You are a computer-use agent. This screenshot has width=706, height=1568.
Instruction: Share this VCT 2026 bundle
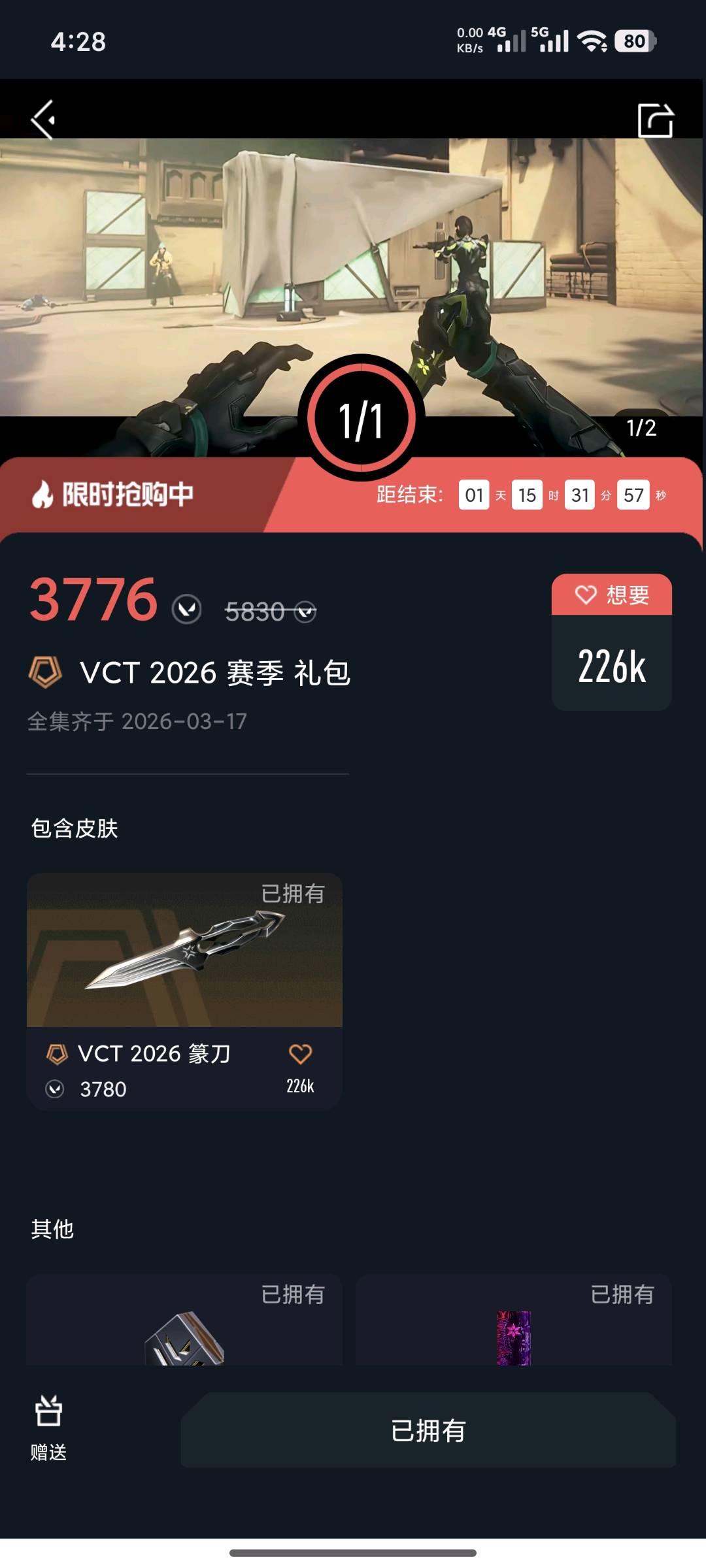[x=655, y=120]
